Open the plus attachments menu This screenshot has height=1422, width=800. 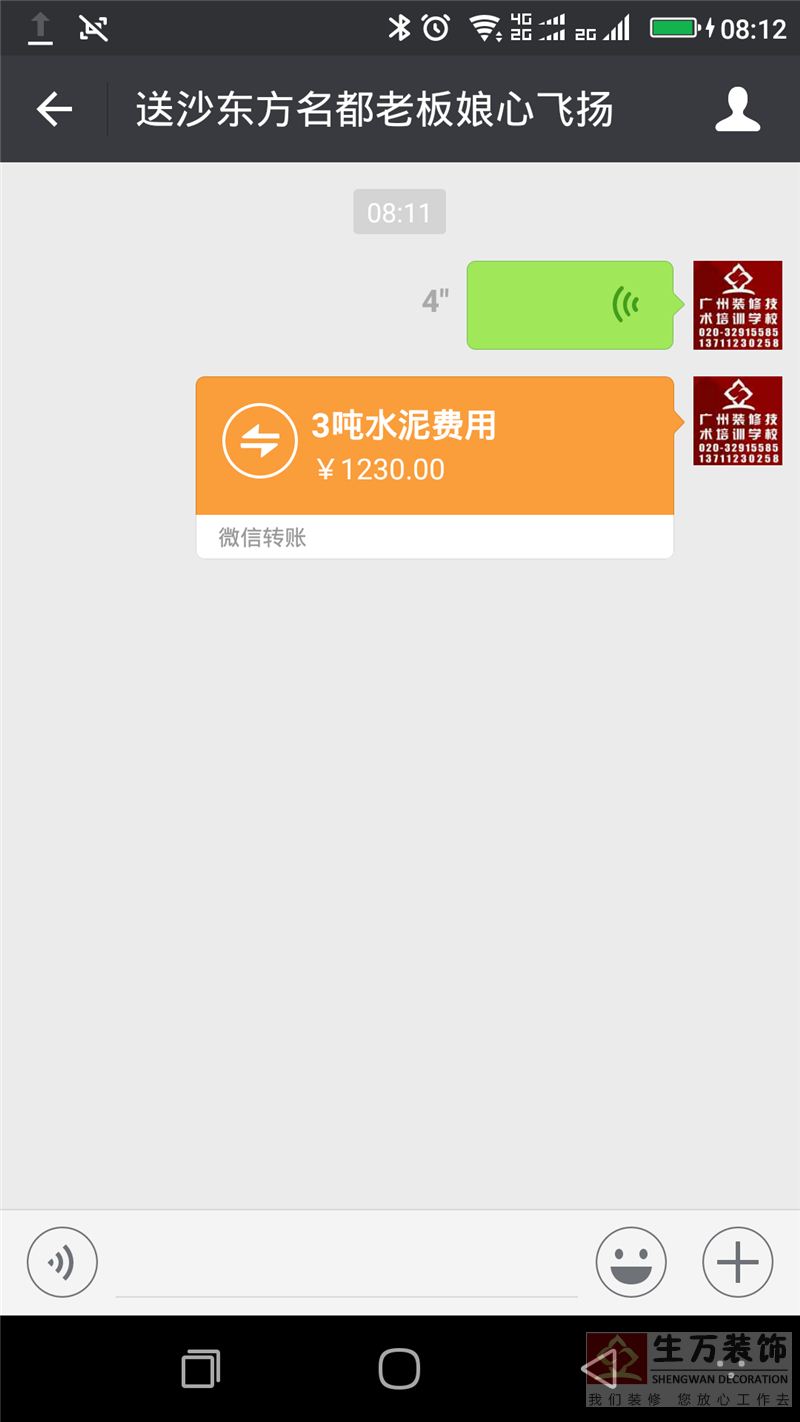(738, 1262)
